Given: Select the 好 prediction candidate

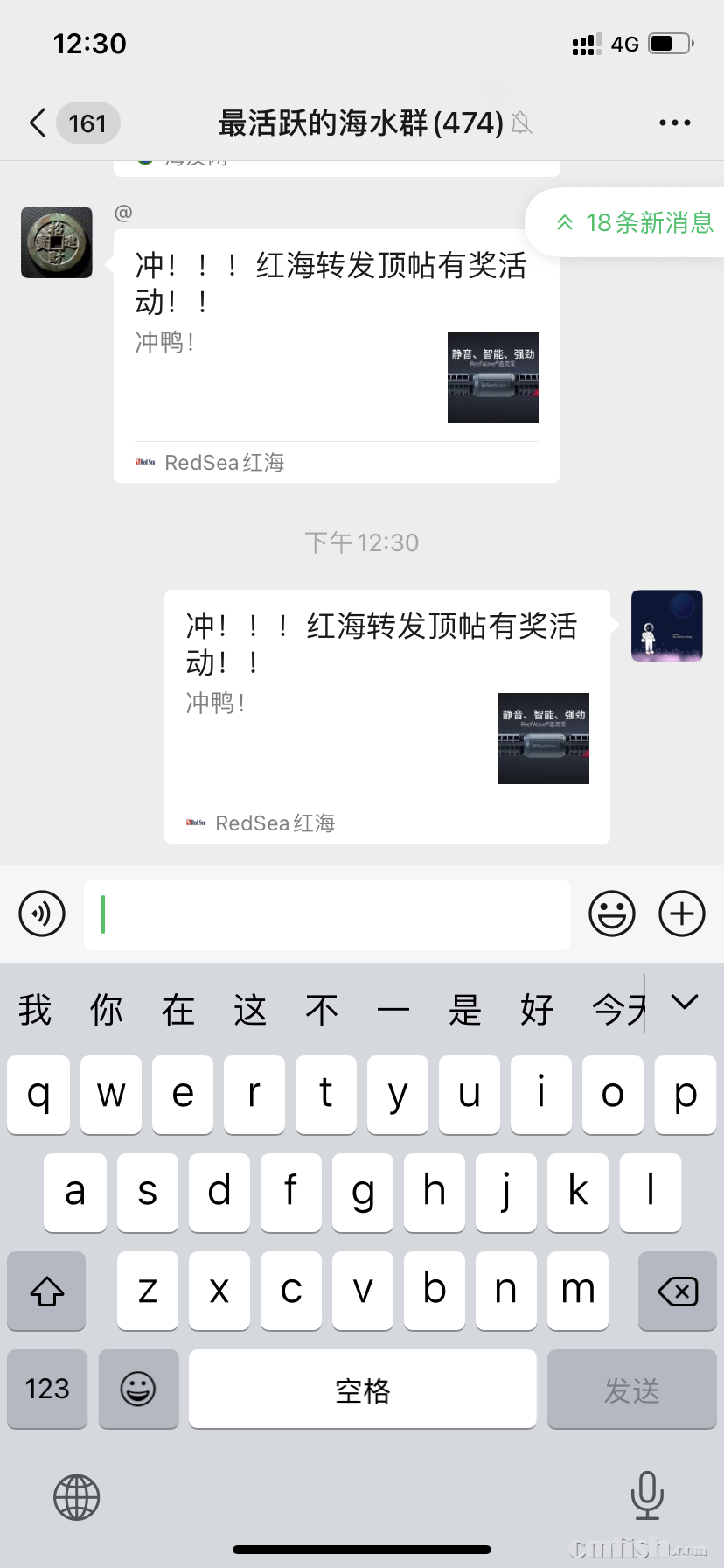Looking at the screenshot, I should (537, 1008).
